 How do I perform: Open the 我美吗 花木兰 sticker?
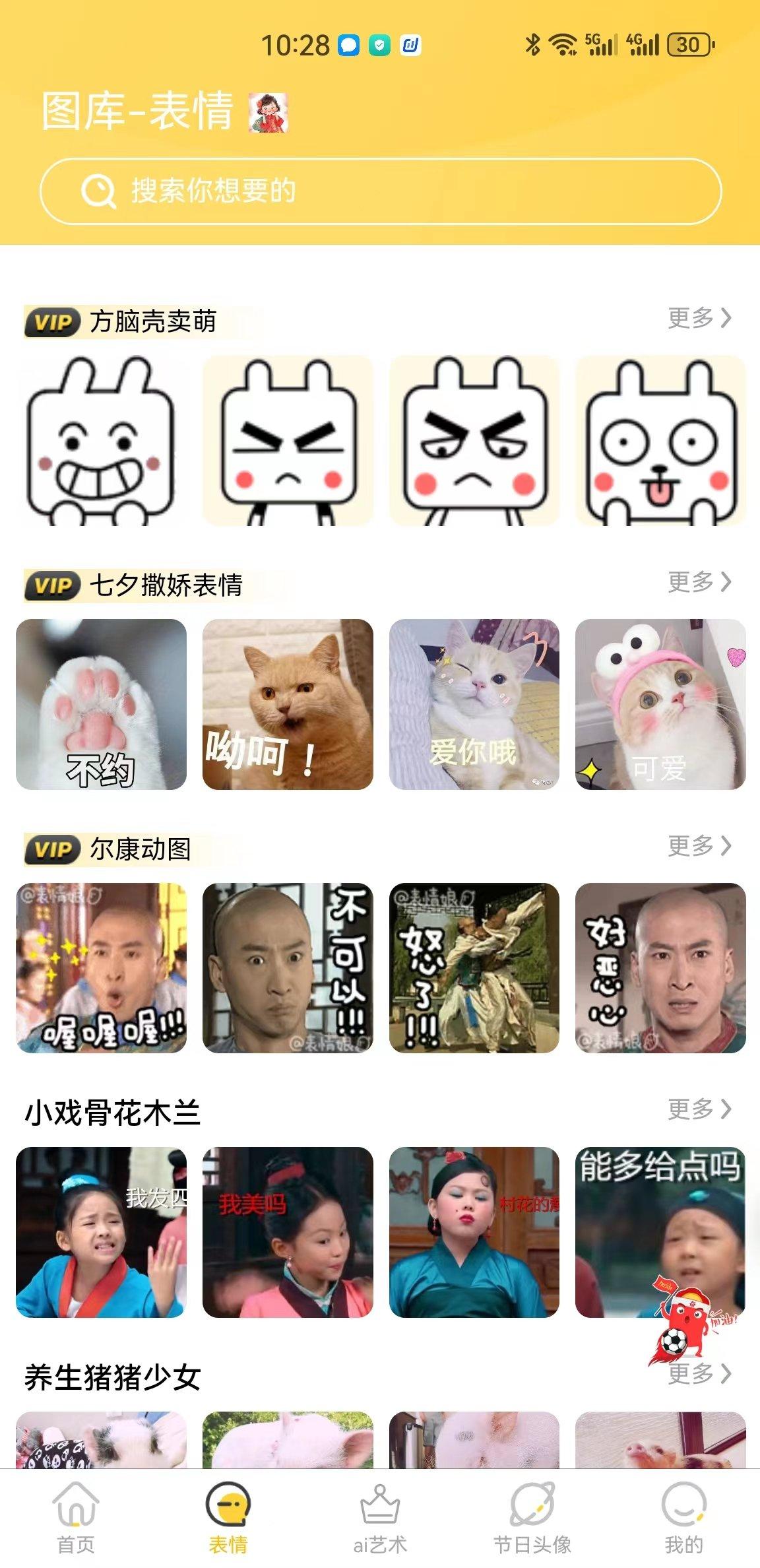[288, 1232]
